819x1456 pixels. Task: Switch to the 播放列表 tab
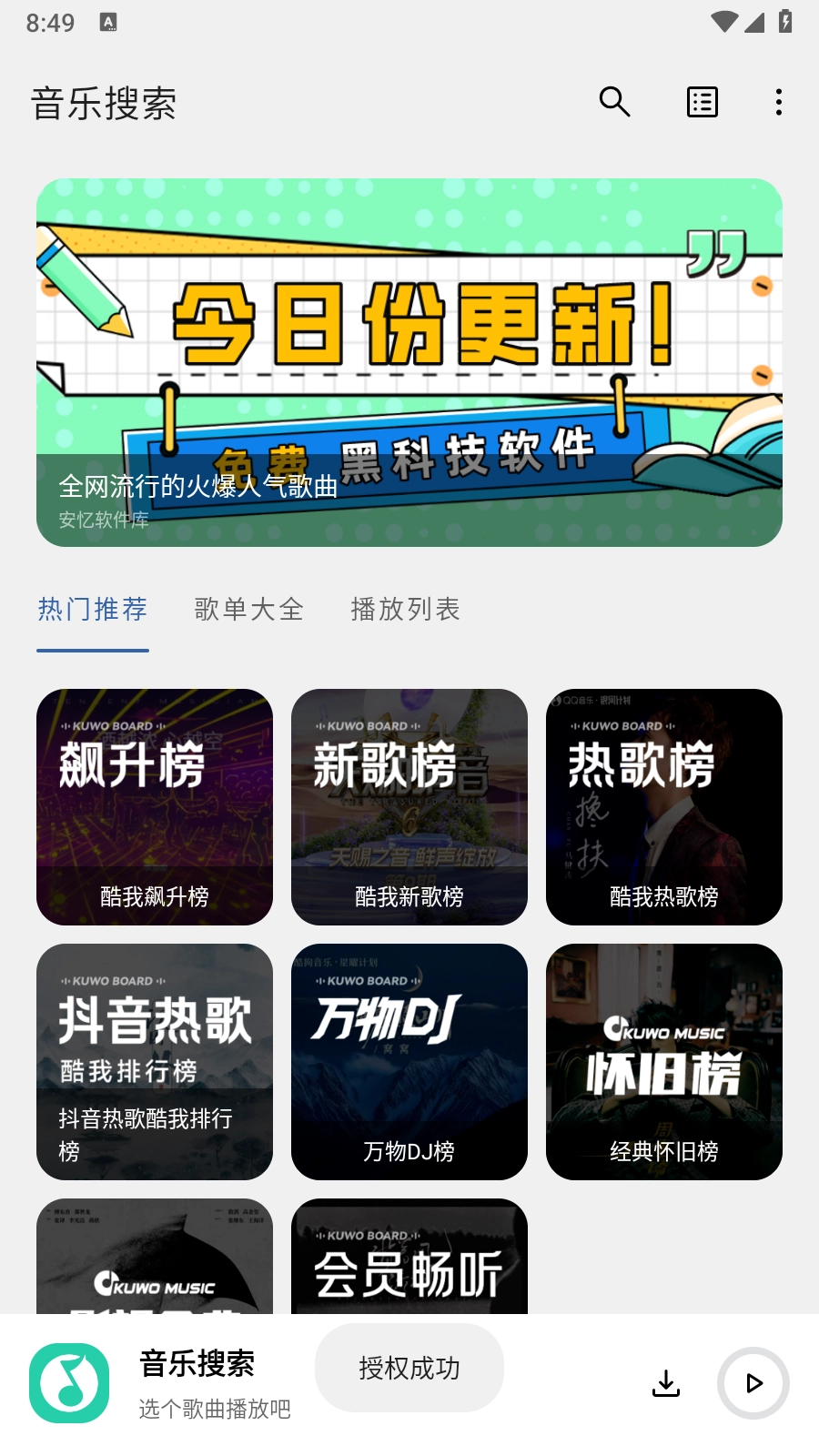(x=406, y=609)
